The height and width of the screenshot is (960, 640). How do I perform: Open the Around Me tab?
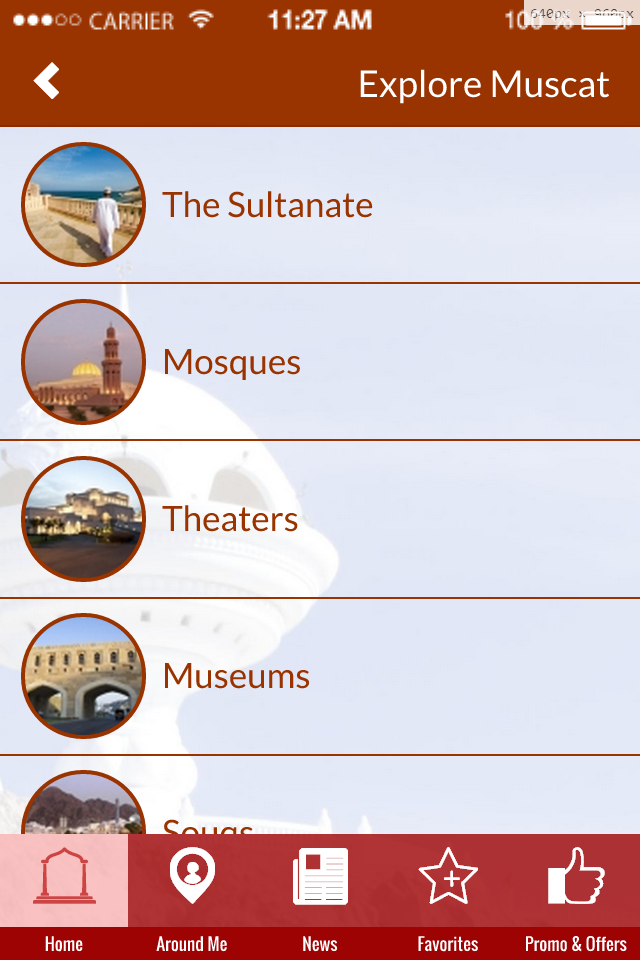tap(192, 896)
